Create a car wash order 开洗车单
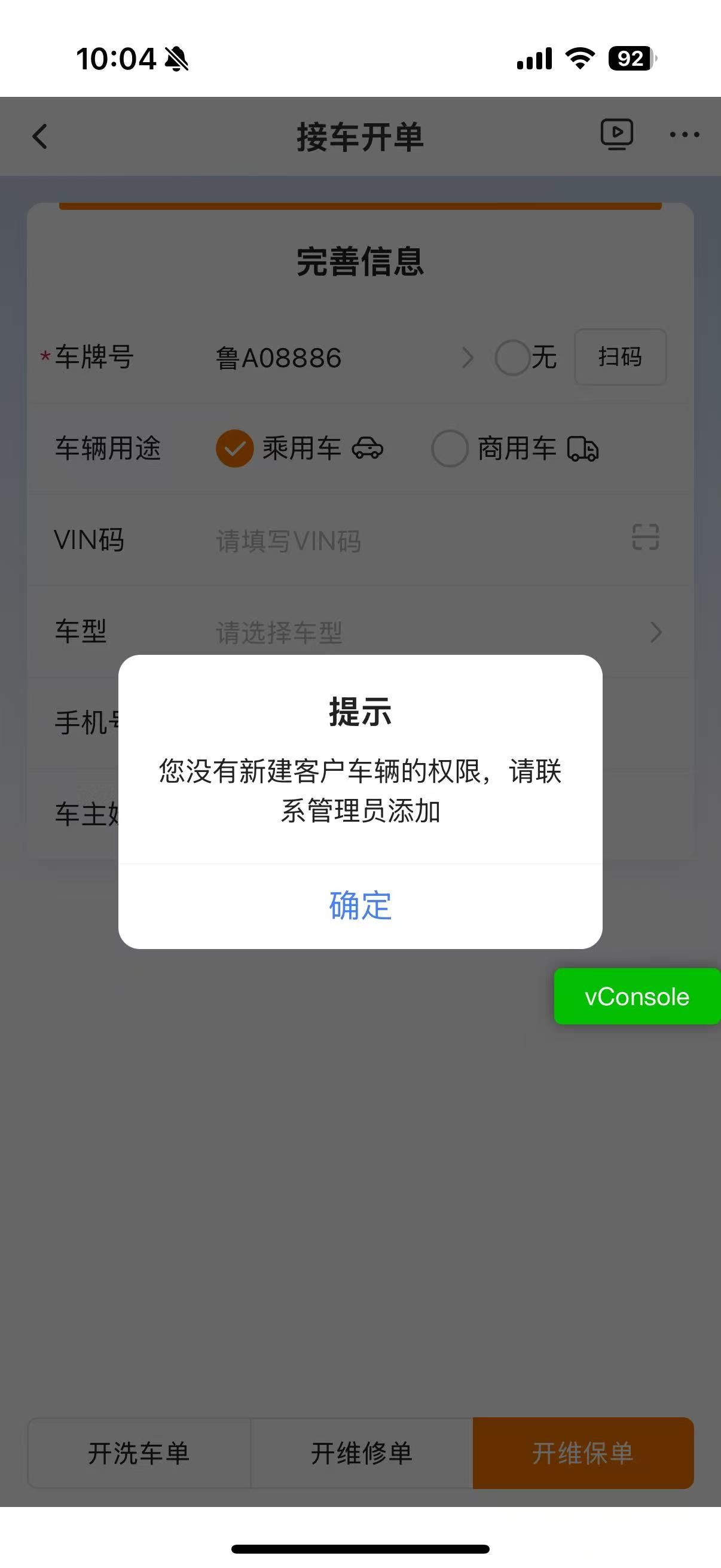The image size is (721, 1568). pos(139,1453)
